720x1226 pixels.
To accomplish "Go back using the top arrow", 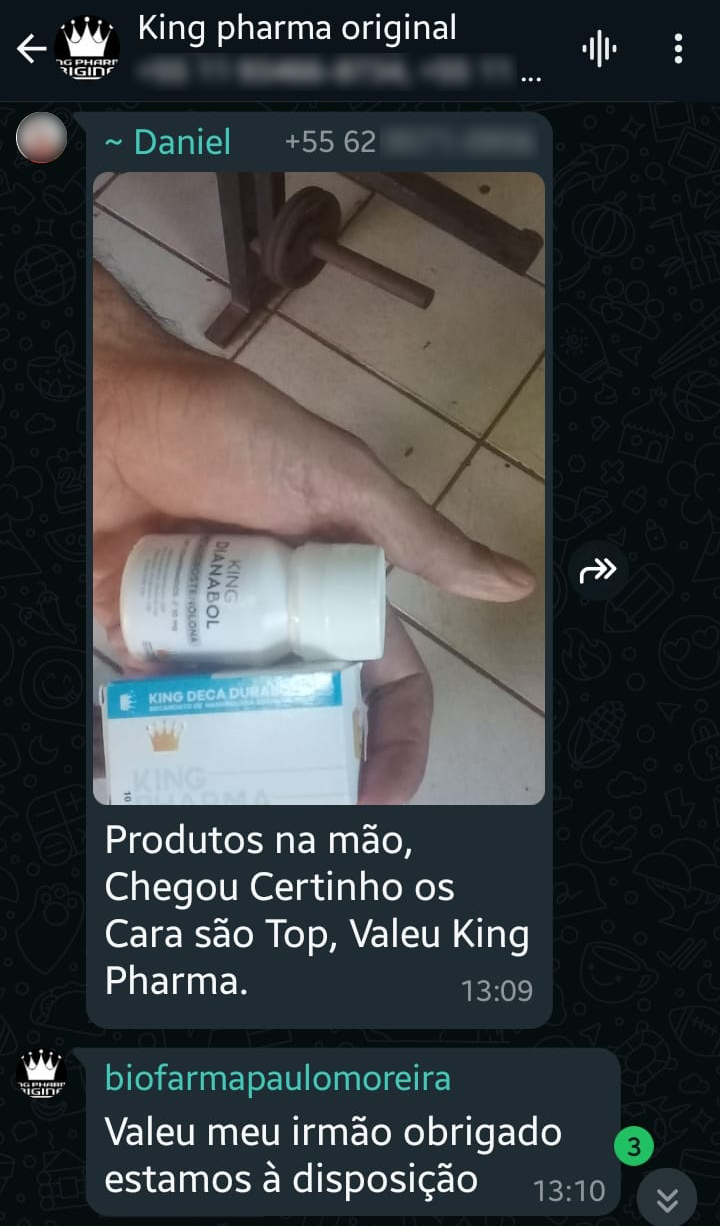I will point(31,49).
